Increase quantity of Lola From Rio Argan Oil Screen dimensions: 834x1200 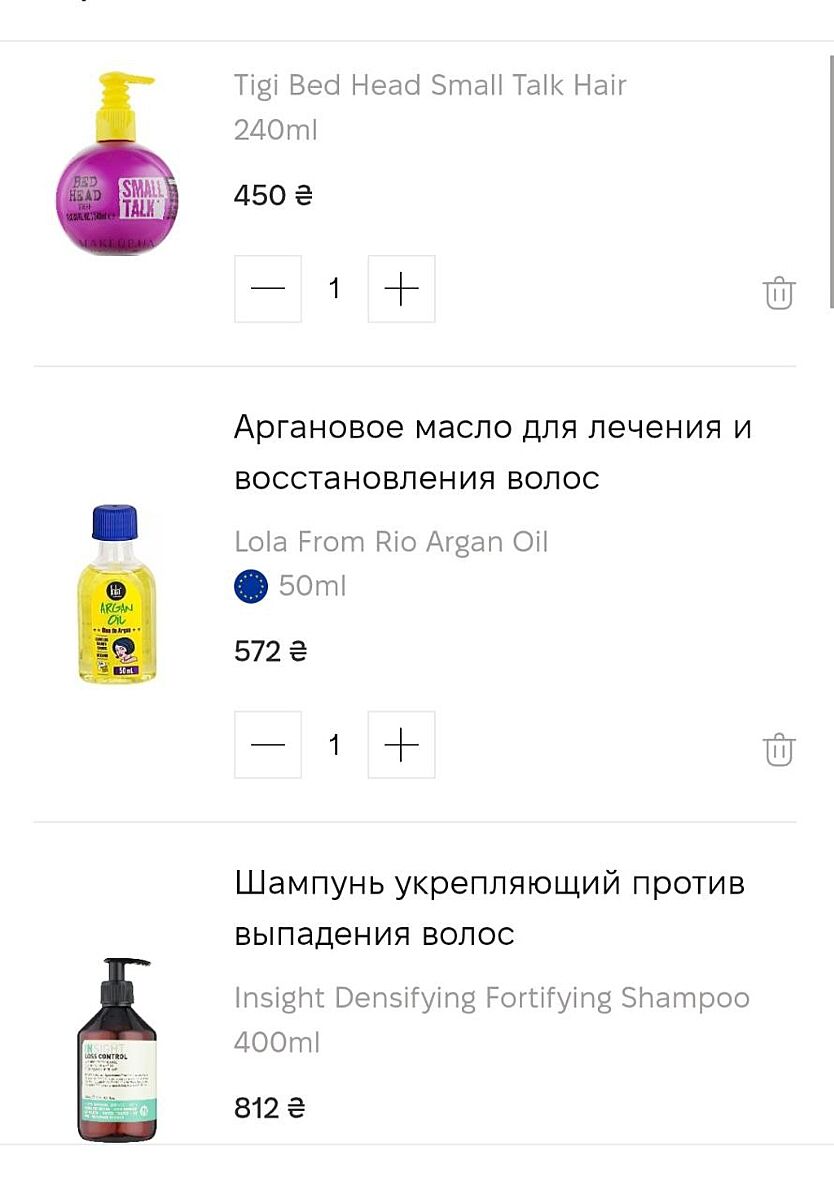click(401, 745)
